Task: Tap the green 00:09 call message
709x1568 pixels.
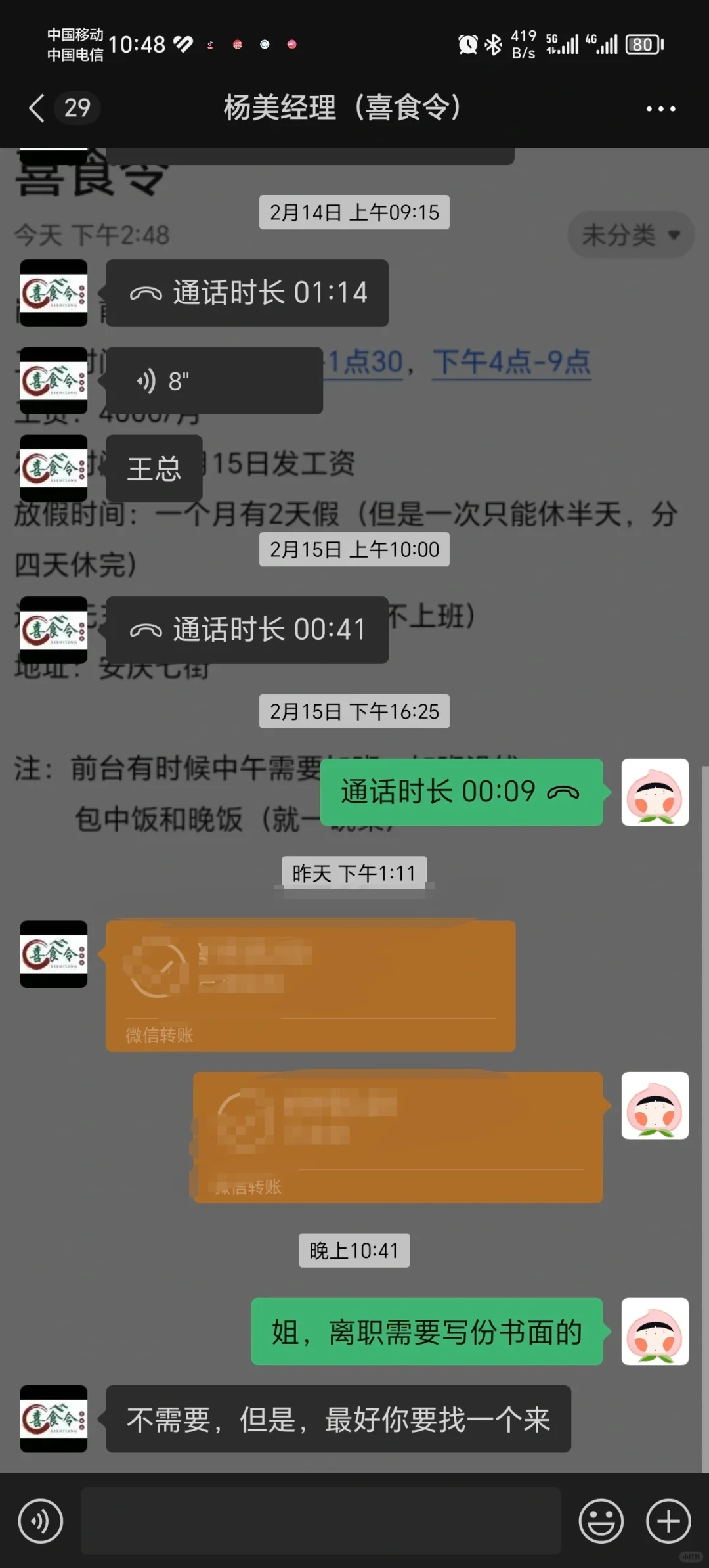Action: point(461,792)
